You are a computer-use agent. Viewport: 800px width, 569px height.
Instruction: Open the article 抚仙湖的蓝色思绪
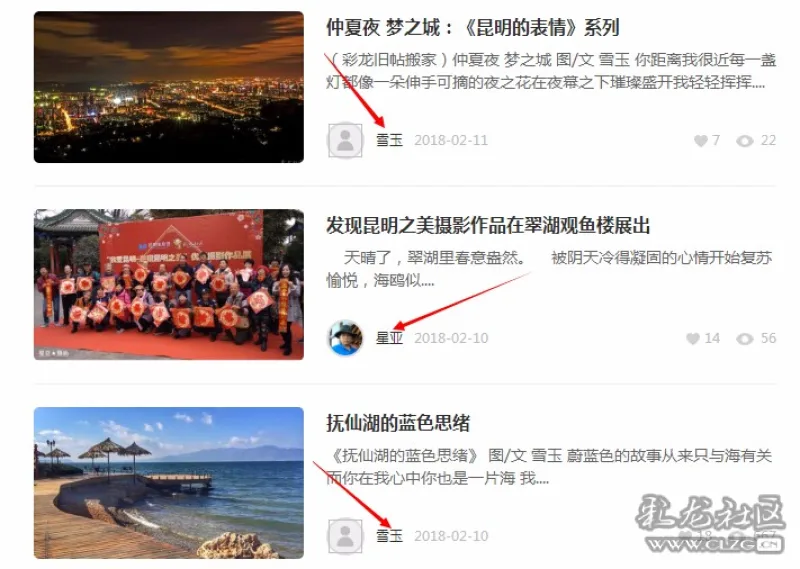pyautogui.click(x=398, y=423)
